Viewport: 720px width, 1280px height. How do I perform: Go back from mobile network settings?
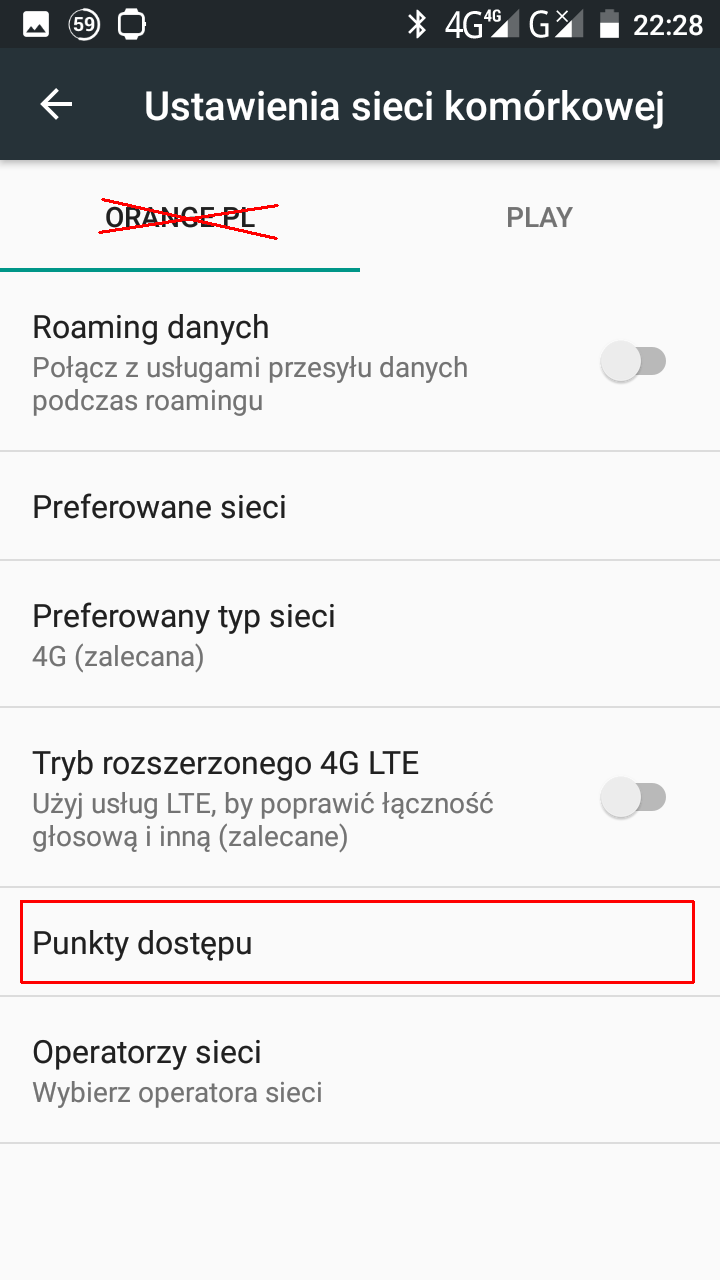56,105
